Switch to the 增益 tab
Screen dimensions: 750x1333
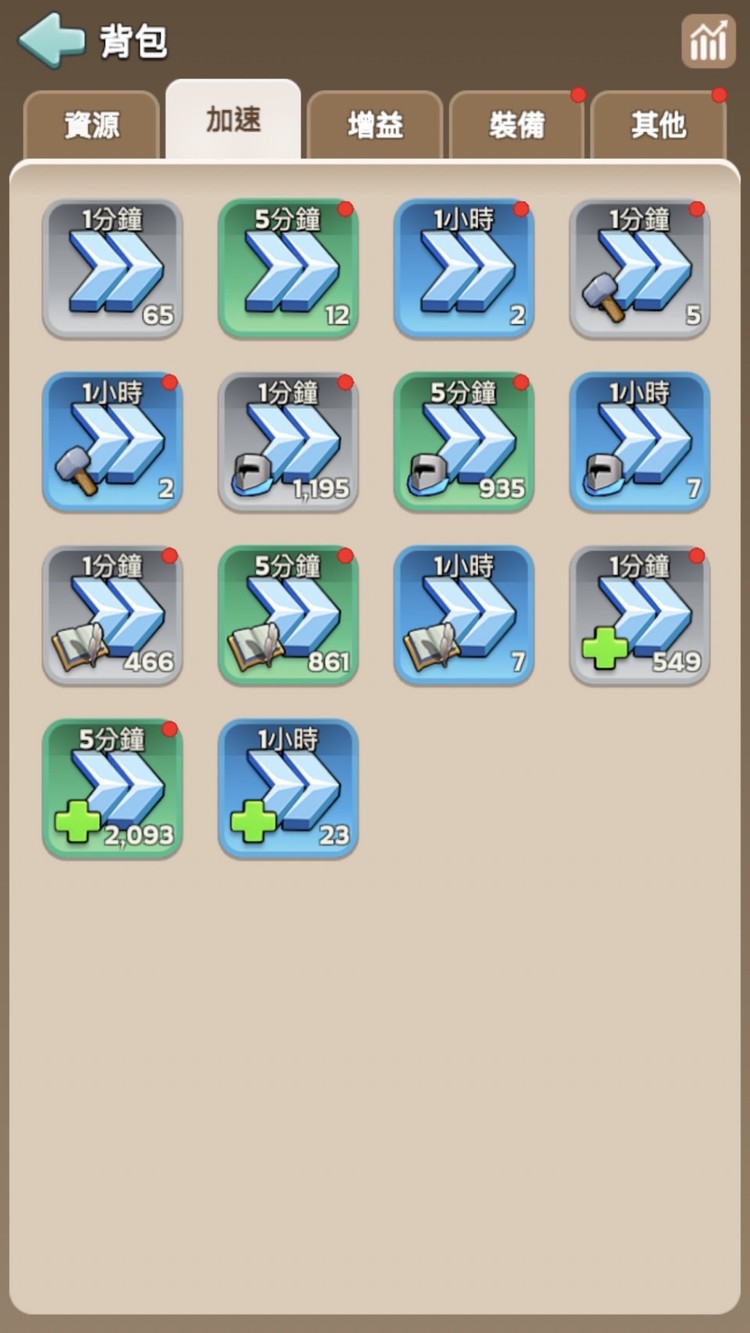(375, 125)
